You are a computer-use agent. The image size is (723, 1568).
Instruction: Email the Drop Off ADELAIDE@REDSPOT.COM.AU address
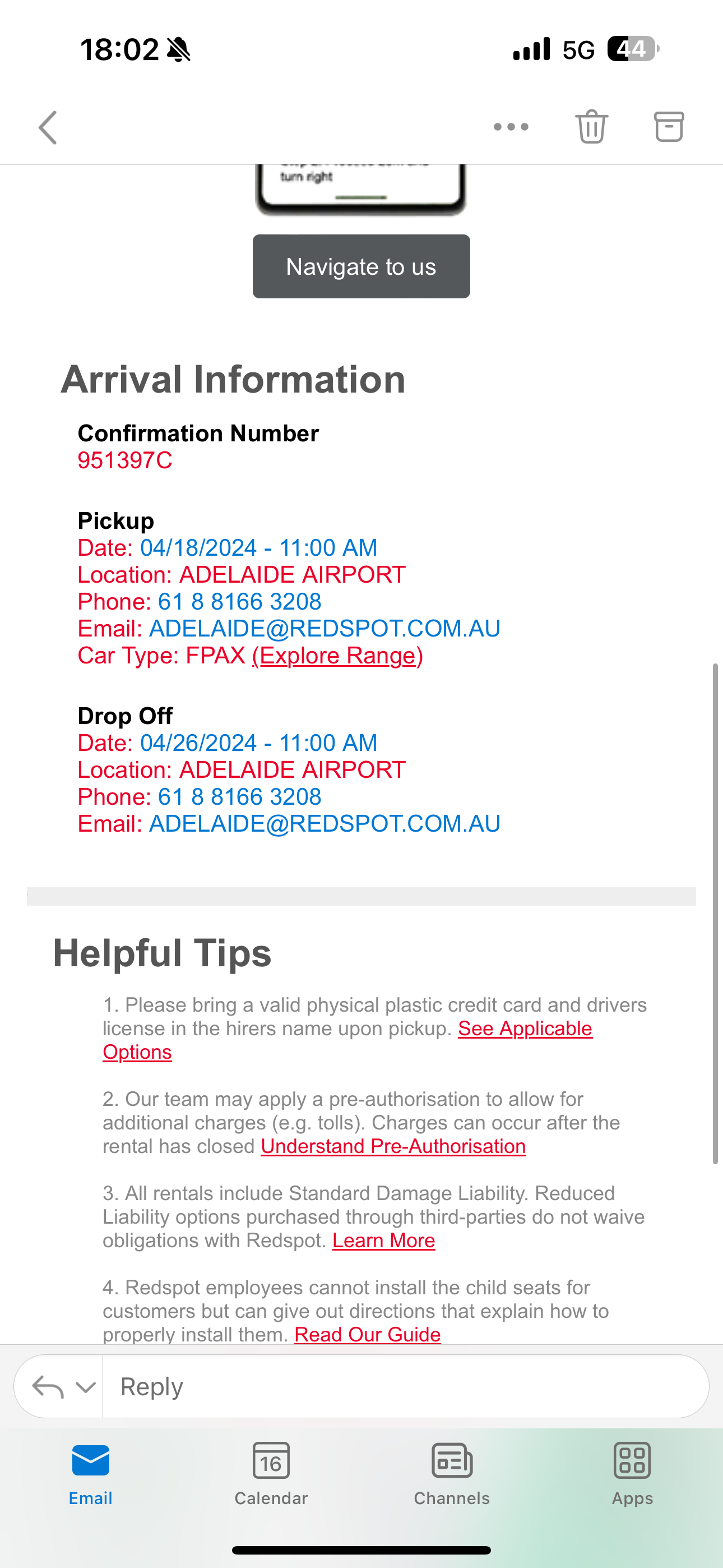(x=325, y=824)
